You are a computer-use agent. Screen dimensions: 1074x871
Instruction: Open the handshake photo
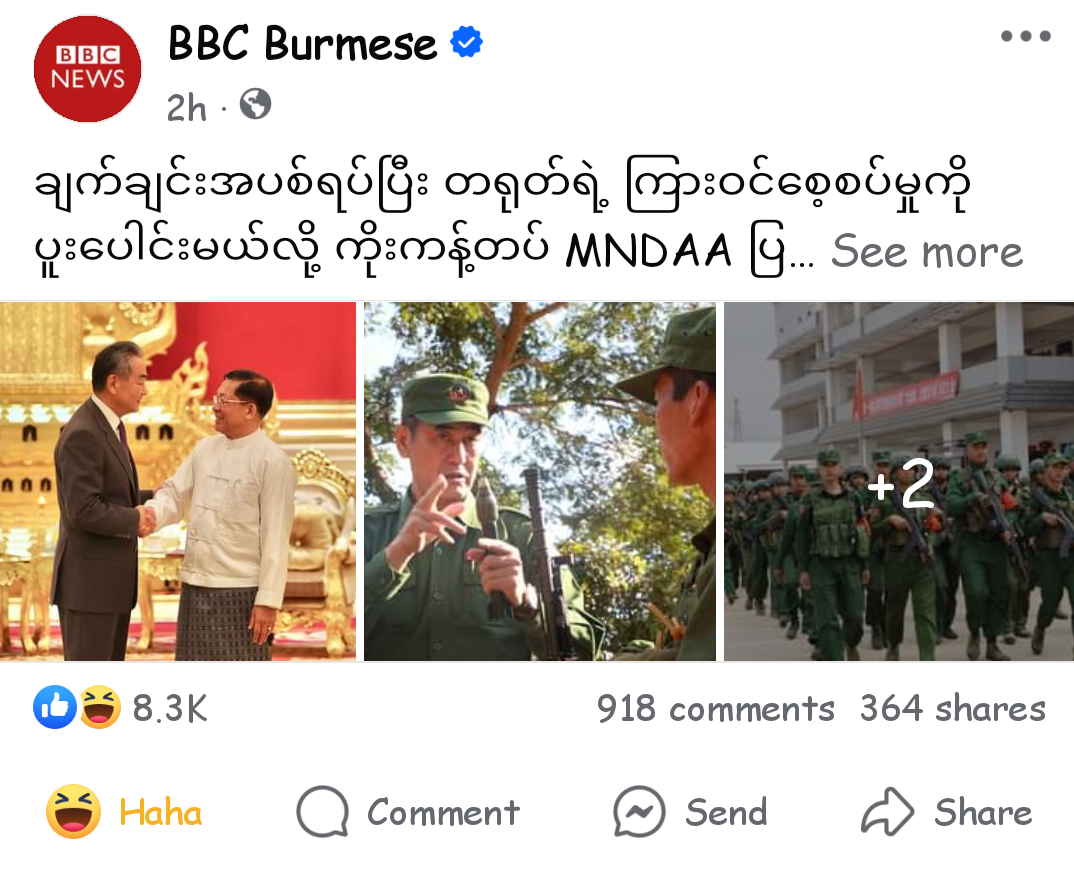(178, 481)
